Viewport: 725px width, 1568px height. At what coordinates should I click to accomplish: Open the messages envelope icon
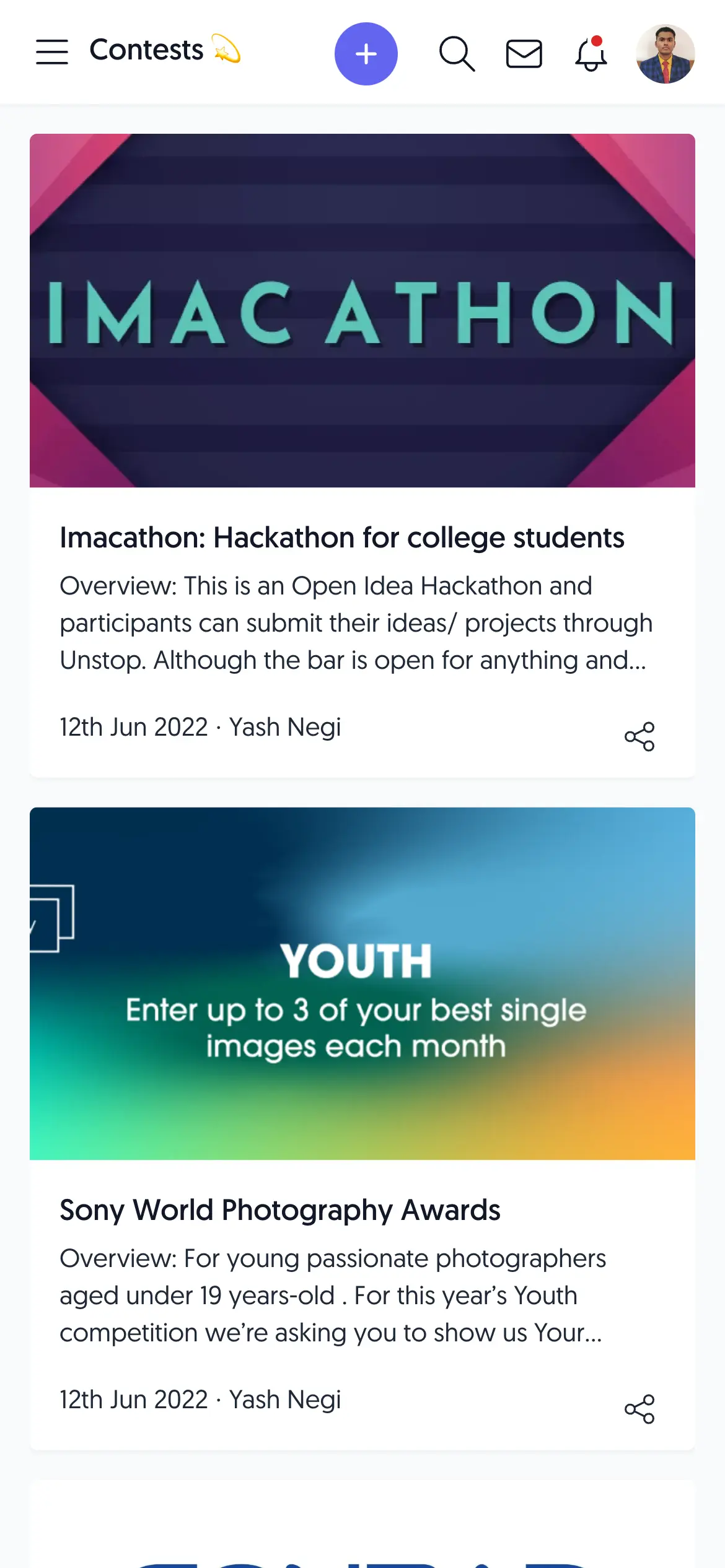(524, 54)
